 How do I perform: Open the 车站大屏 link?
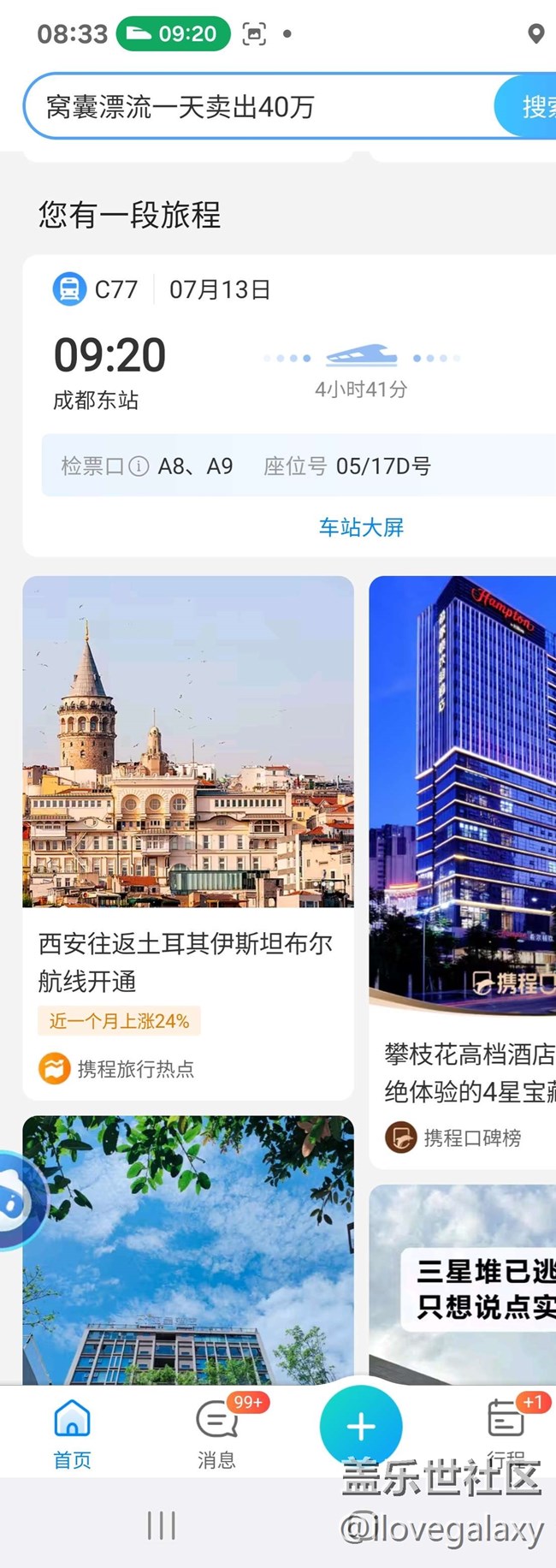click(361, 527)
